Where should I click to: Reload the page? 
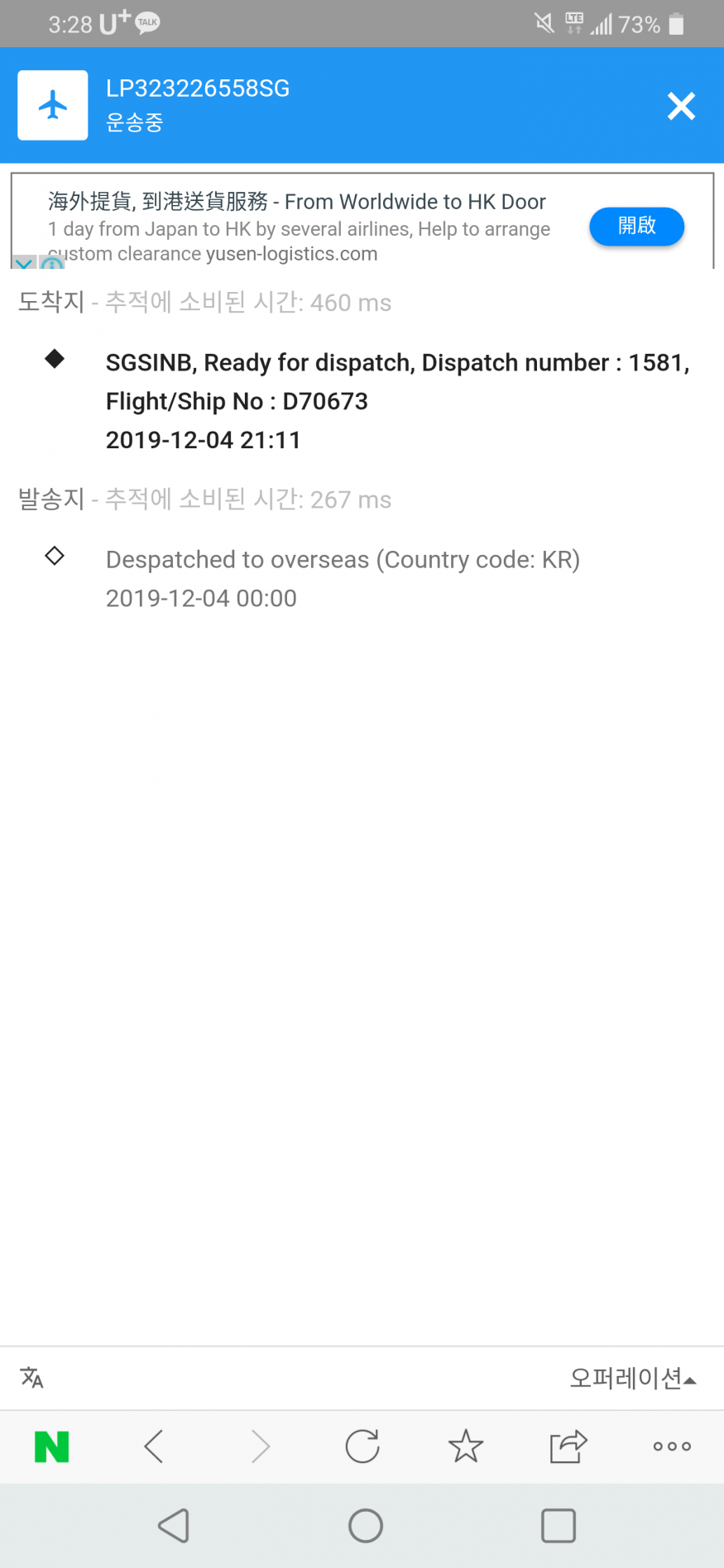pyautogui.click(x=362, y=1446)
